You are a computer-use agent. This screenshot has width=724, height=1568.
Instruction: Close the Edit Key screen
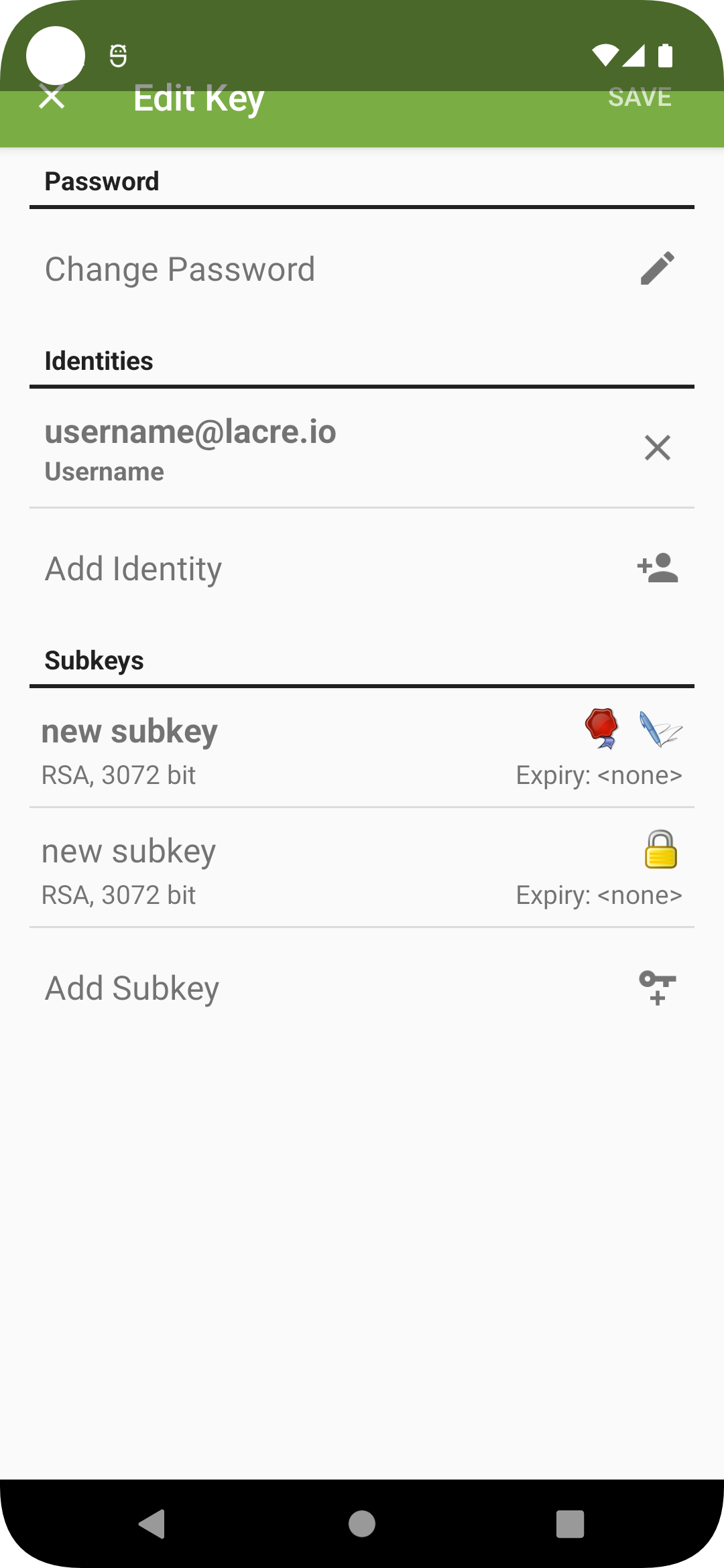click(x=52, y=98)
